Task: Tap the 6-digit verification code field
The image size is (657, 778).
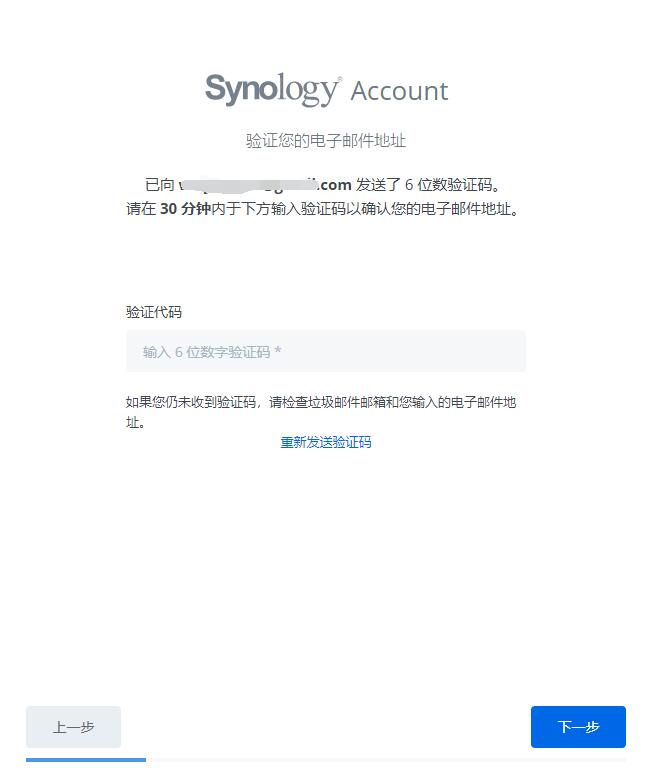Action: pyautogui.click(x=325, y=352)
